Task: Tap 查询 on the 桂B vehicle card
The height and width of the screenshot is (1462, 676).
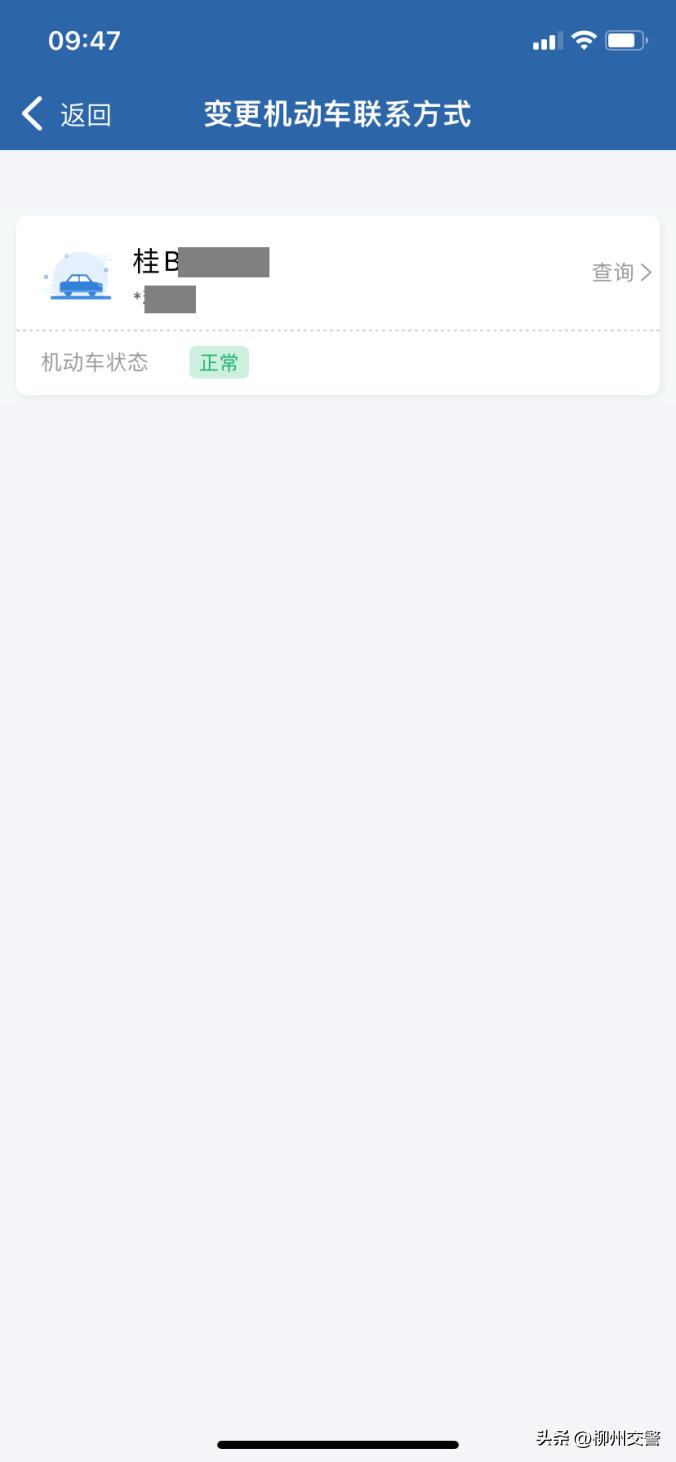Action: (621, 272)
